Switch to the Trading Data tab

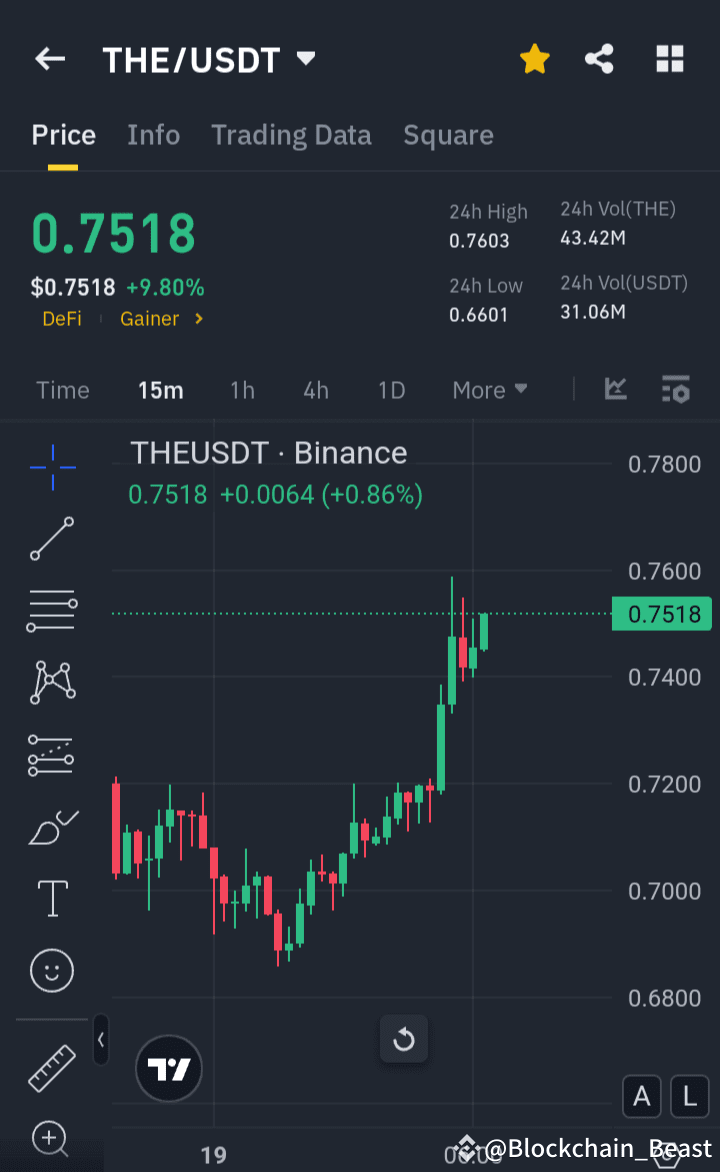(291, 135)
